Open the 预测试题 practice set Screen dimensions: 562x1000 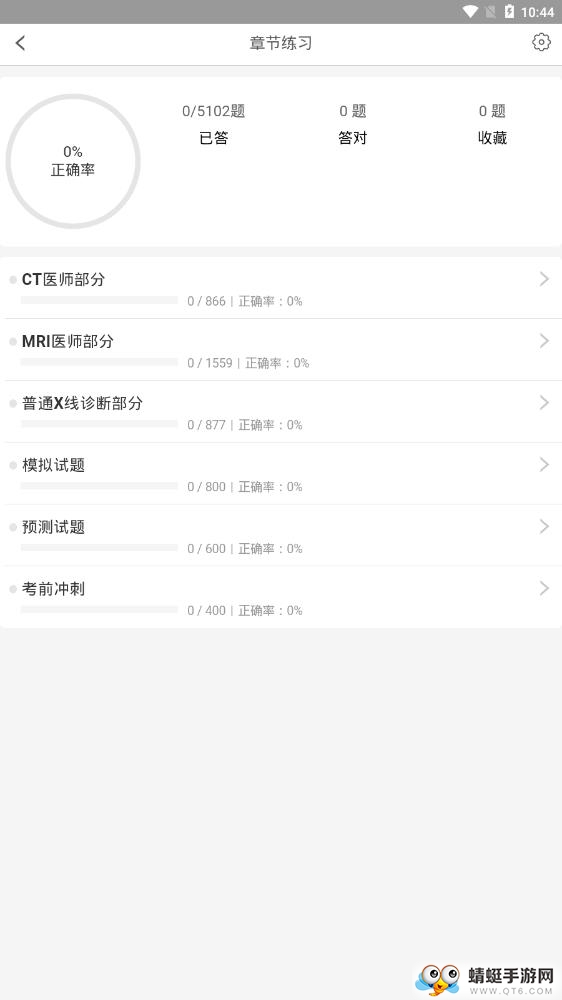(x=281, y=536)
